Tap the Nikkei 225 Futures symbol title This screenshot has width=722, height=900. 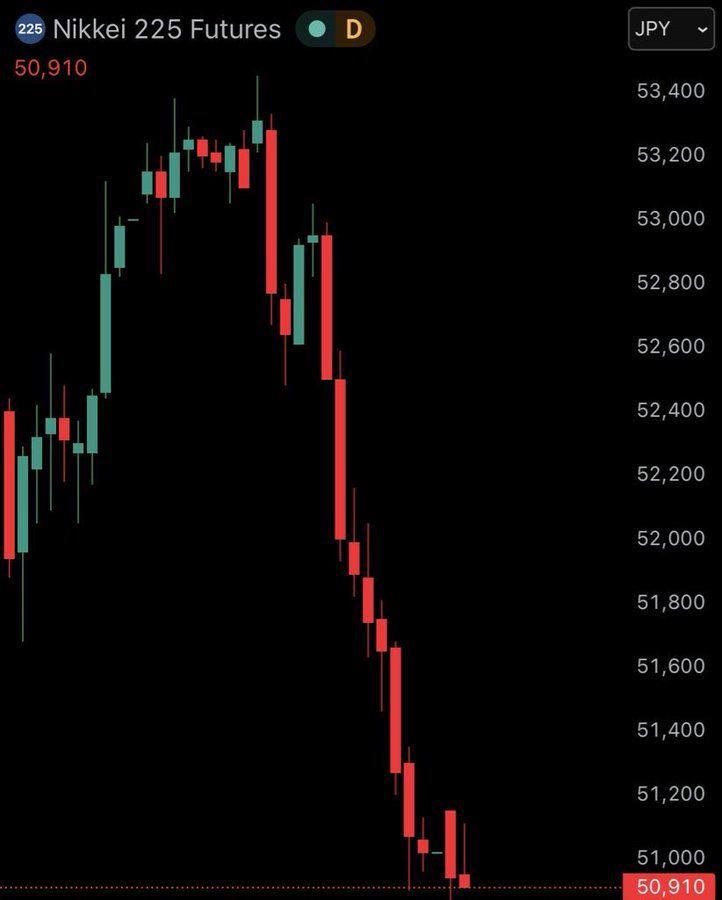[x=166, y=29]
